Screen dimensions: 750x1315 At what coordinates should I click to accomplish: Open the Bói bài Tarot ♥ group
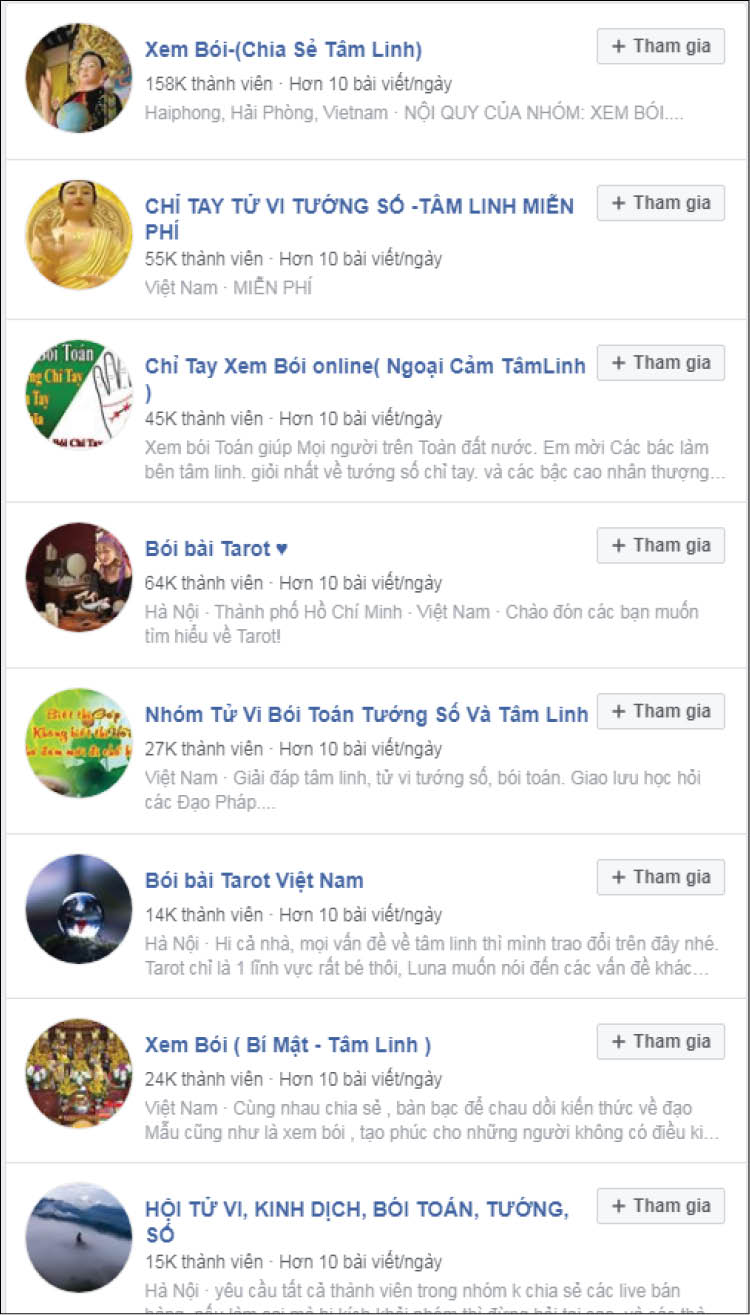point(216,548)
